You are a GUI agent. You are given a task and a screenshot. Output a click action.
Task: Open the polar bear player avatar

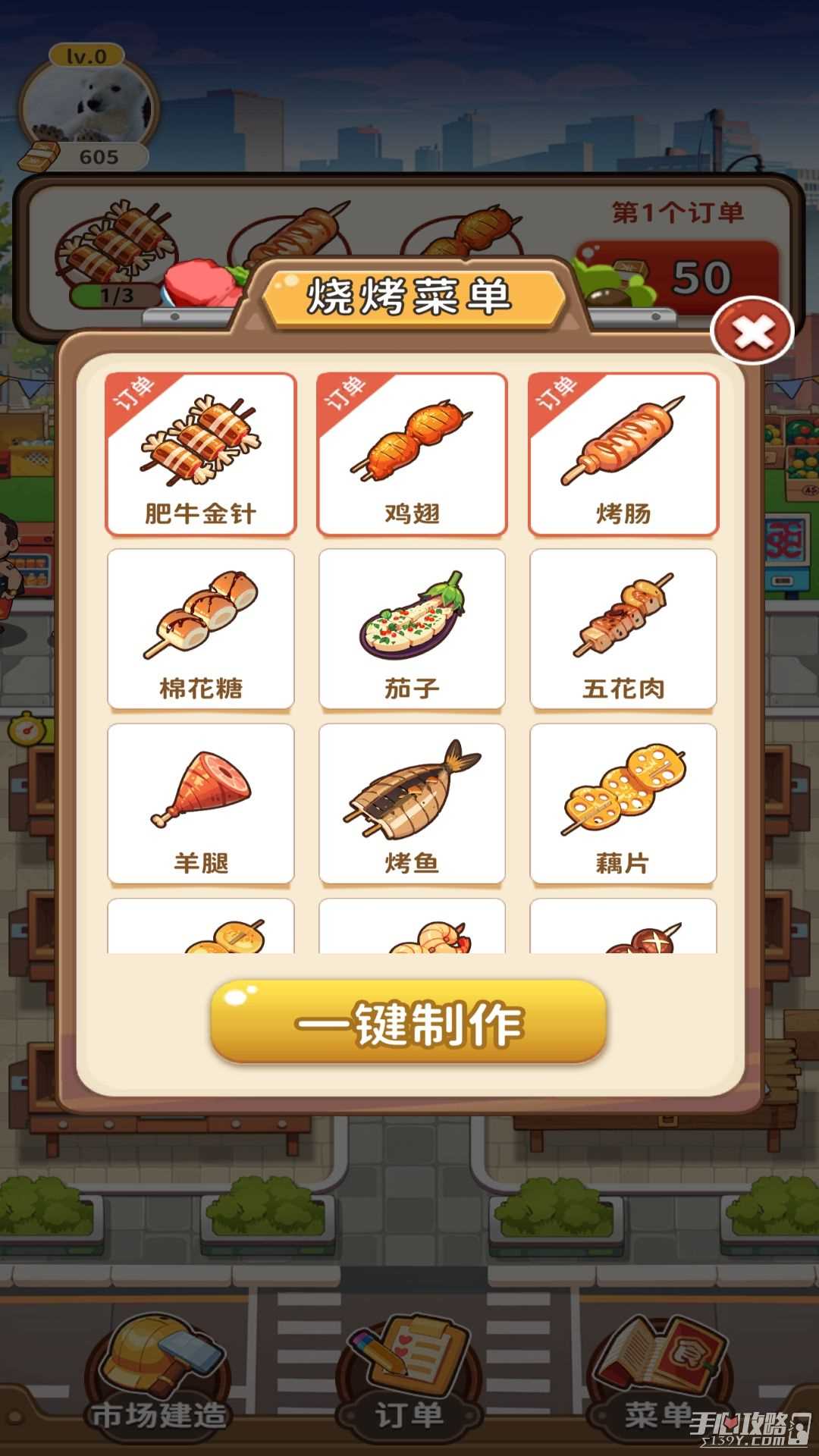pos(89,106)
